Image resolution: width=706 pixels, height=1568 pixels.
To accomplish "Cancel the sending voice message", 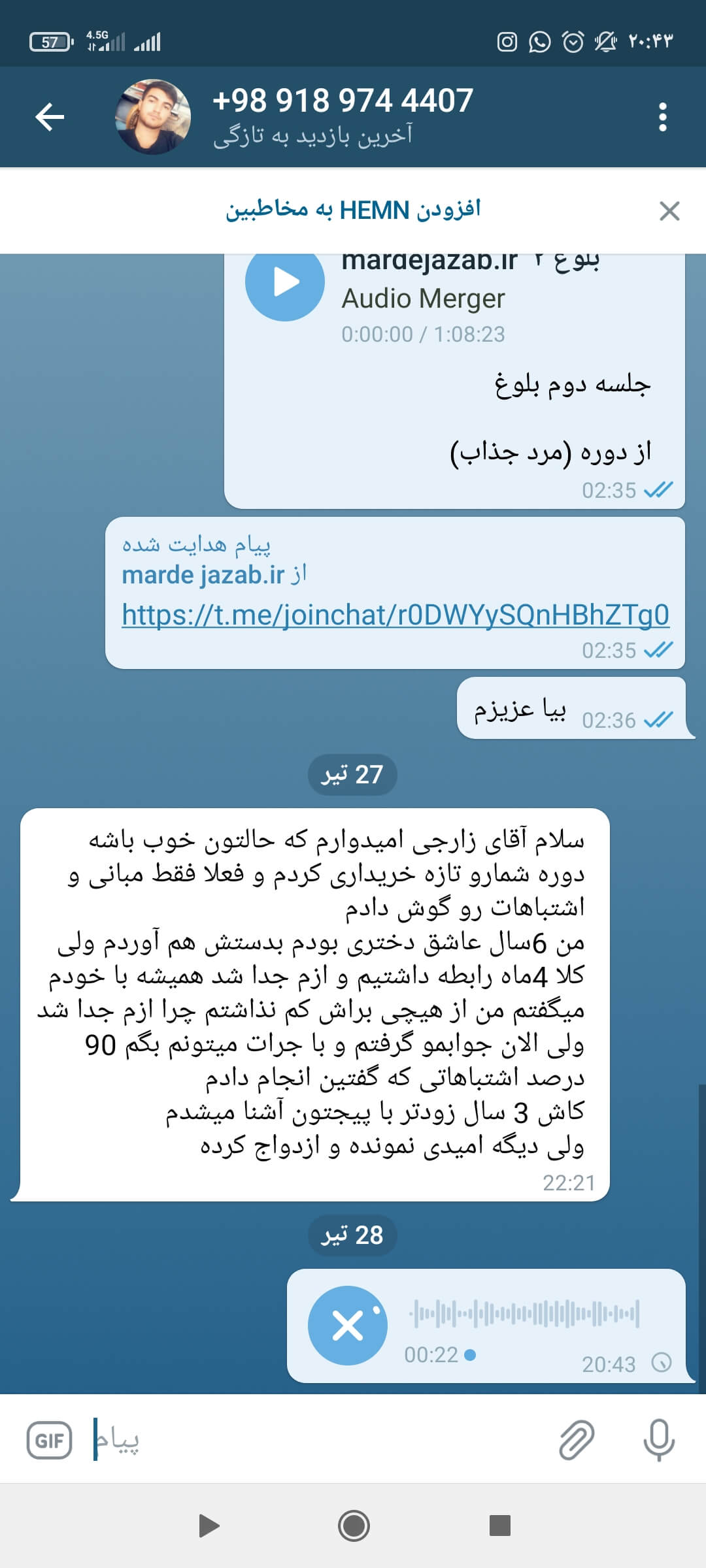I will (347, 1326).
